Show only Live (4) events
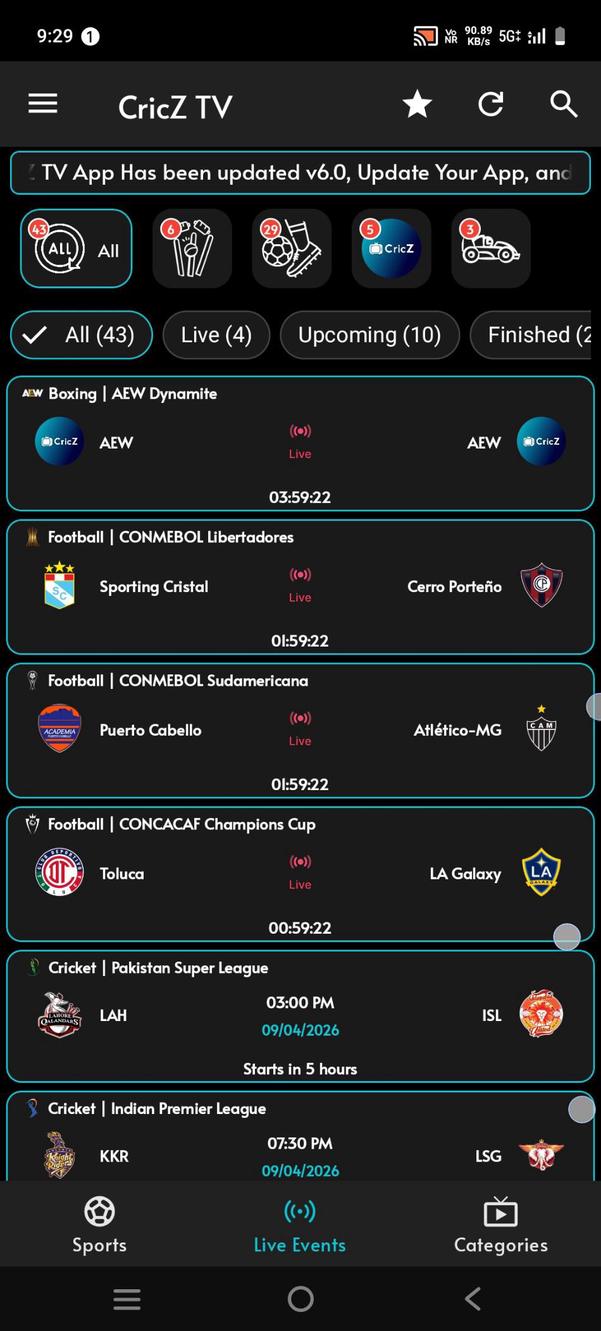Screen dimensions: 601x1331 pos(216,335)
